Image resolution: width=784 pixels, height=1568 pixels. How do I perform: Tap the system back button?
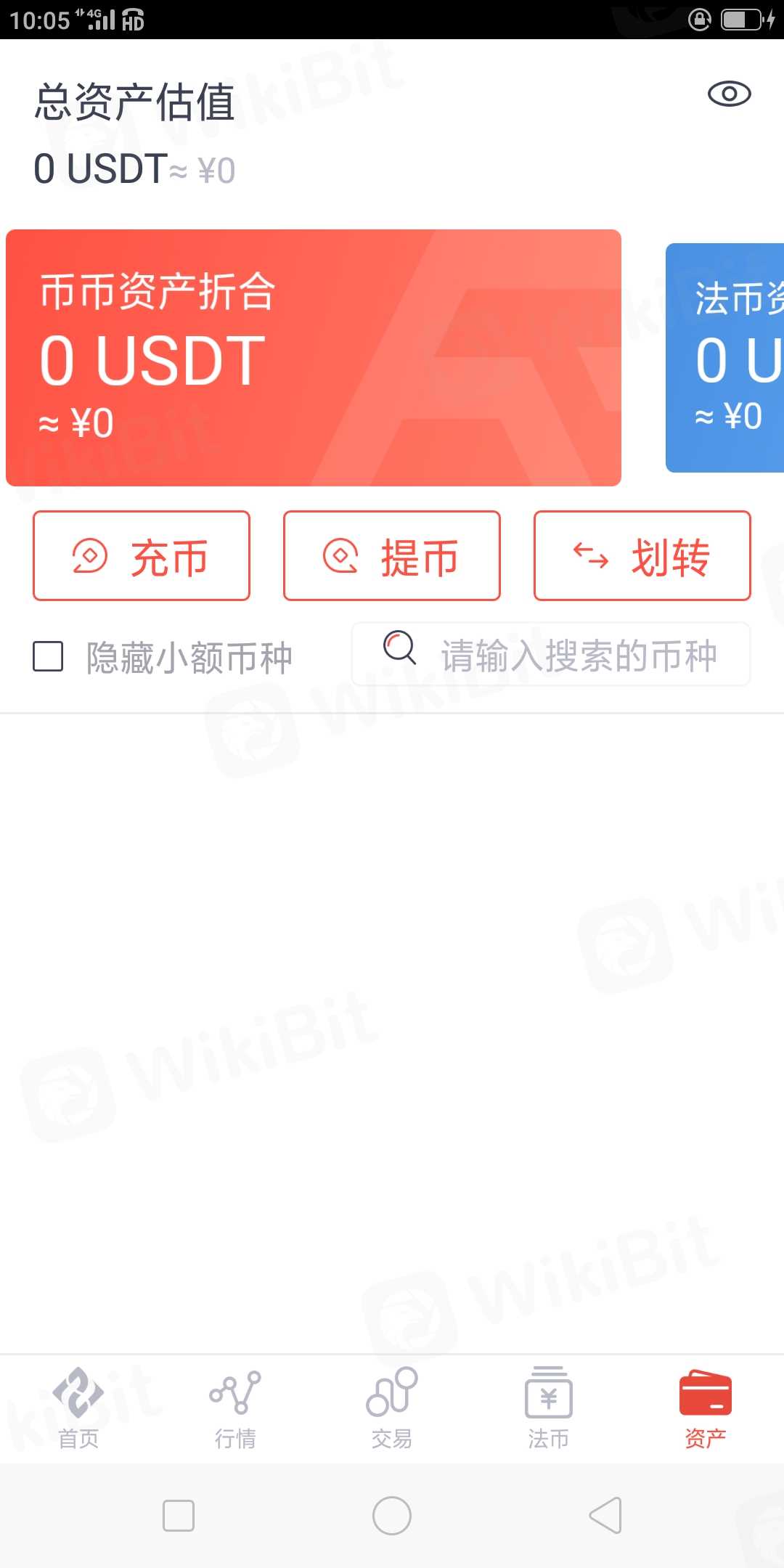tap(605, 1516)
